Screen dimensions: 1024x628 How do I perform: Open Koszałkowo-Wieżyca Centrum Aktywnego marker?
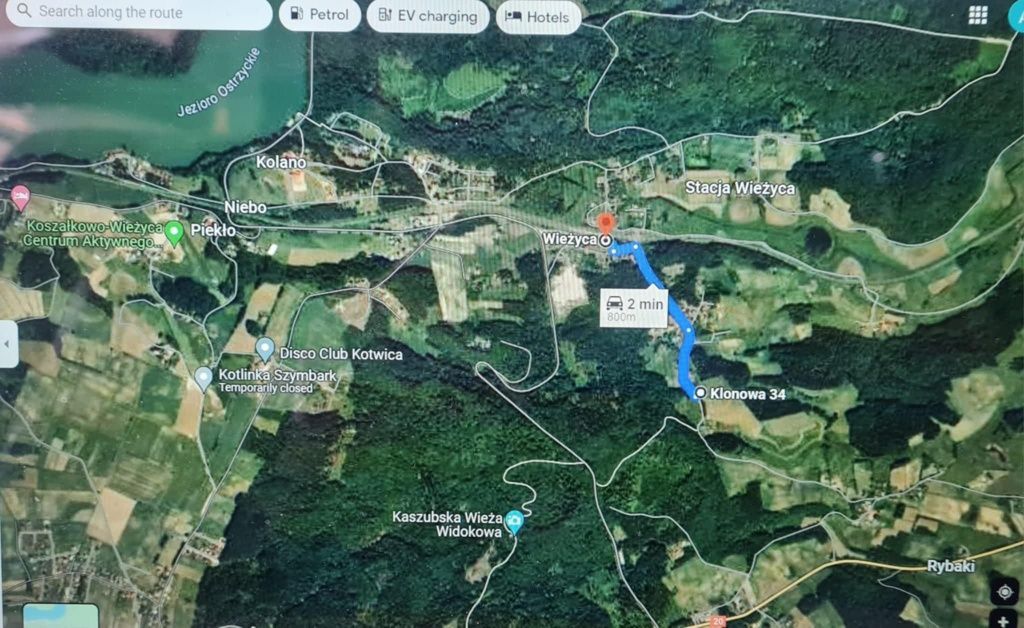coord(174,234)
